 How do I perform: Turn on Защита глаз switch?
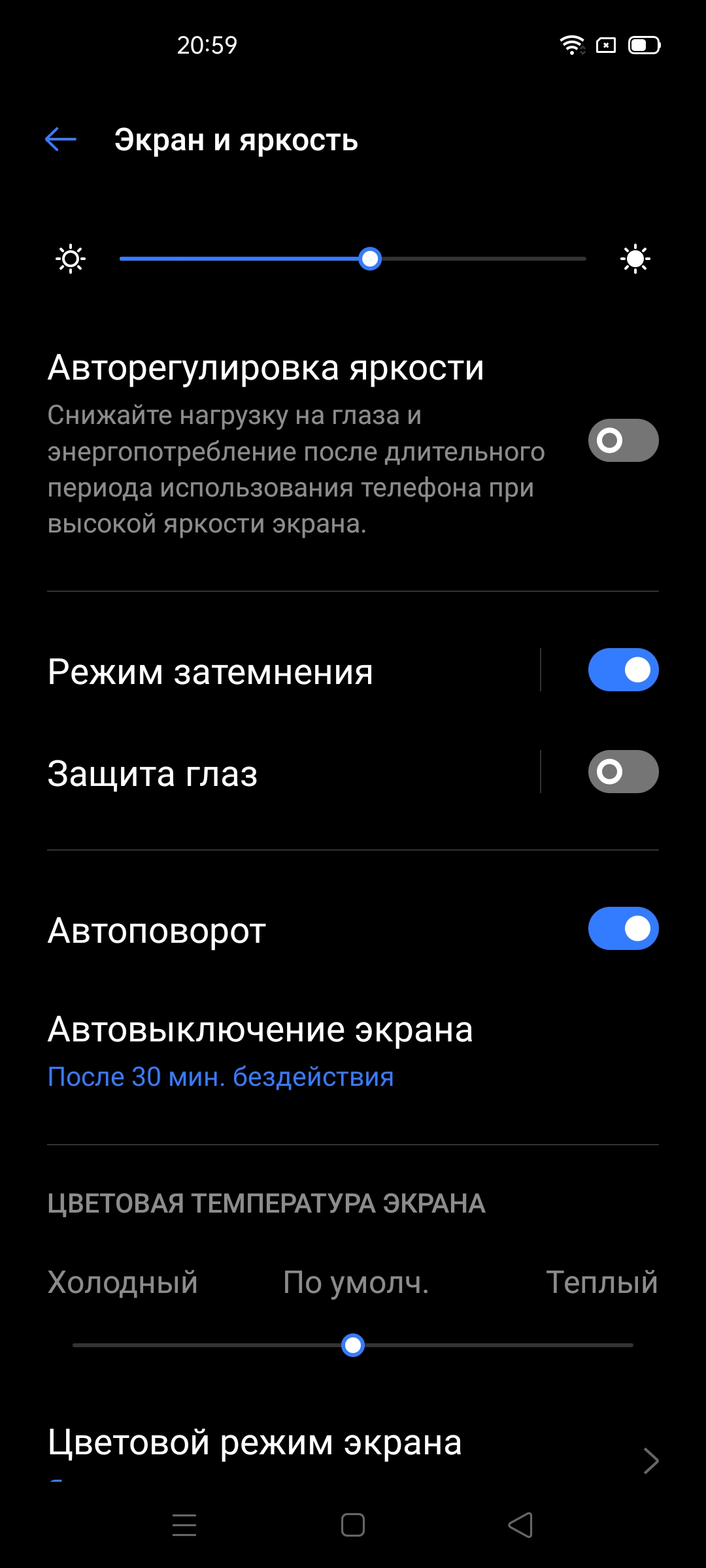pos(622,772)
